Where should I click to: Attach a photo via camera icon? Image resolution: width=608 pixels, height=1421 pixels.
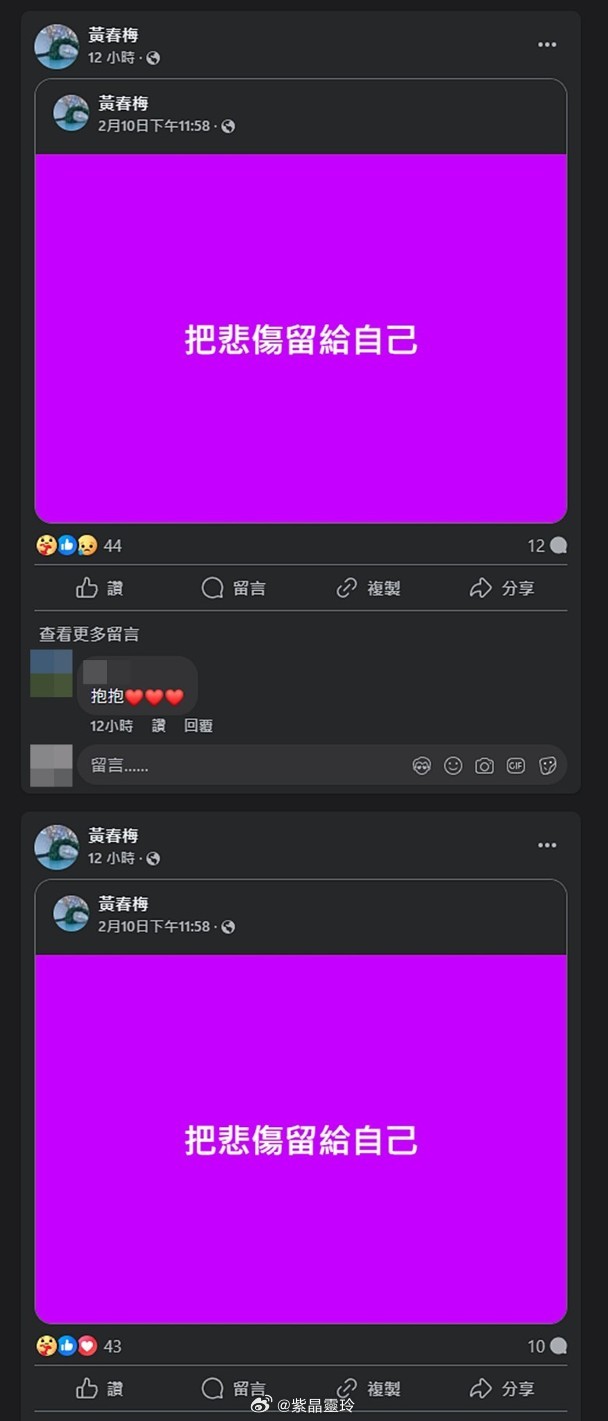(484, 766)
